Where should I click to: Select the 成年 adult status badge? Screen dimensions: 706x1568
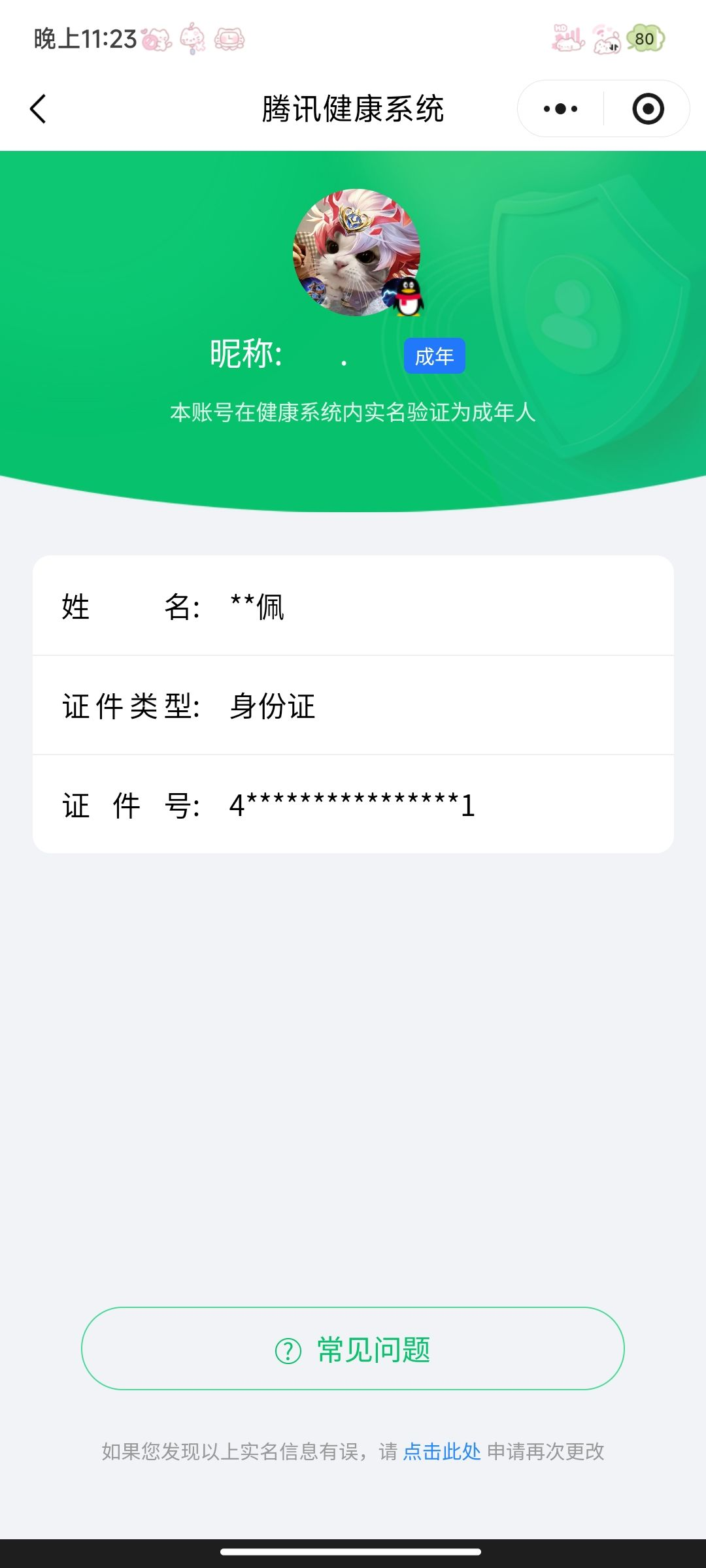tap(433, 355)
